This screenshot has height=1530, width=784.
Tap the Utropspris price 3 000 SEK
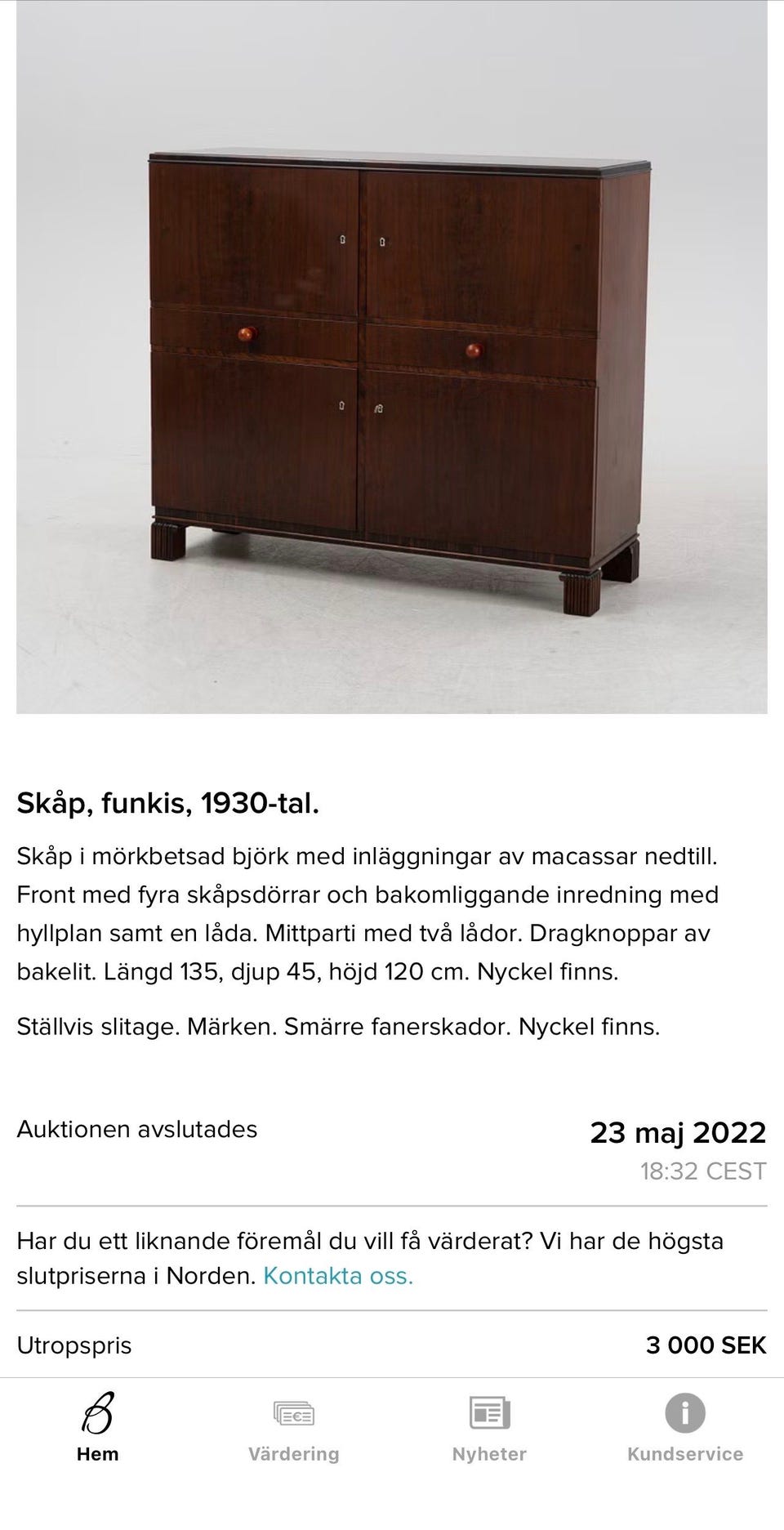point(706,1345)
